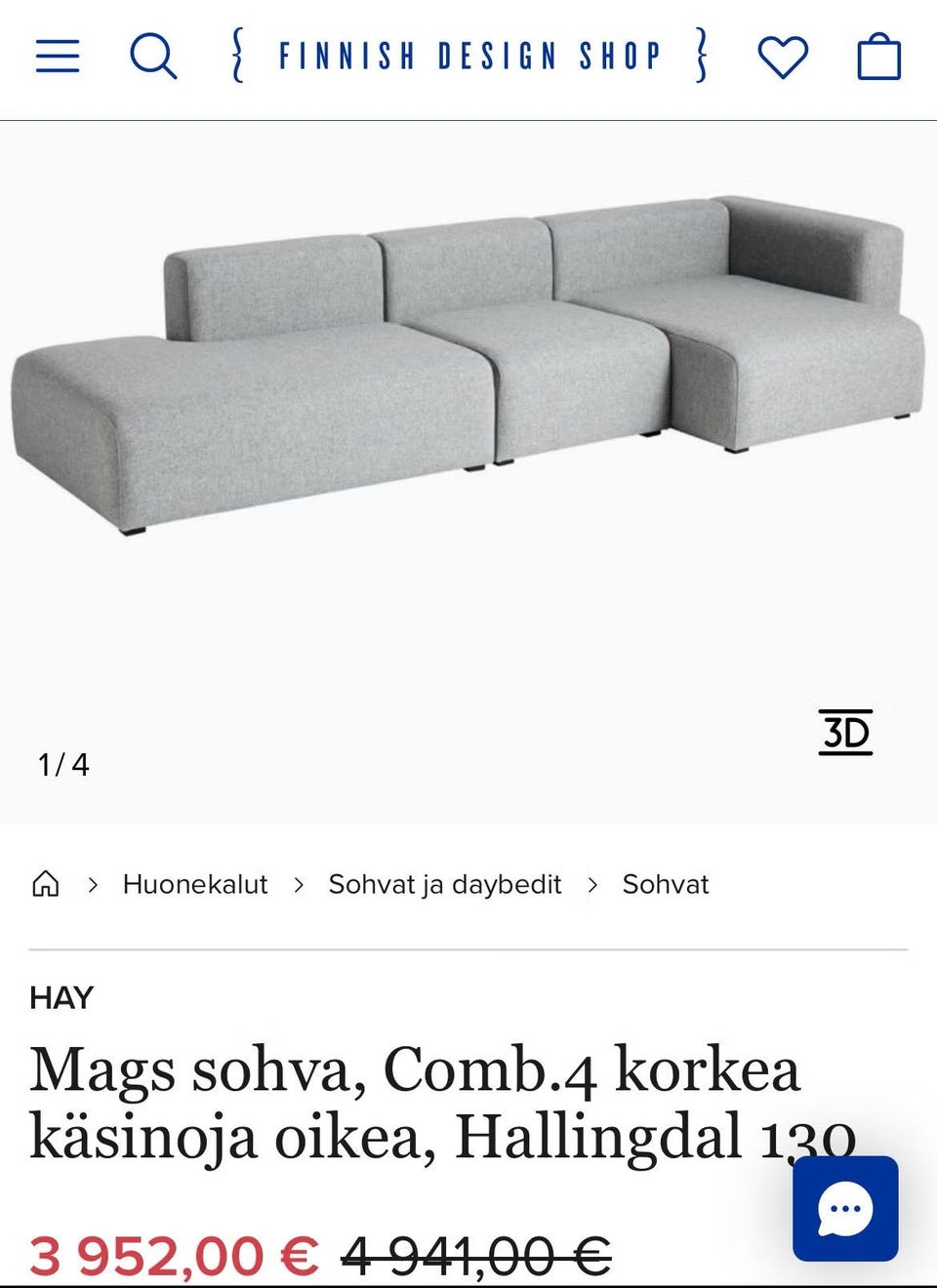Open the search icon
937x1288 pixels.
153,57
